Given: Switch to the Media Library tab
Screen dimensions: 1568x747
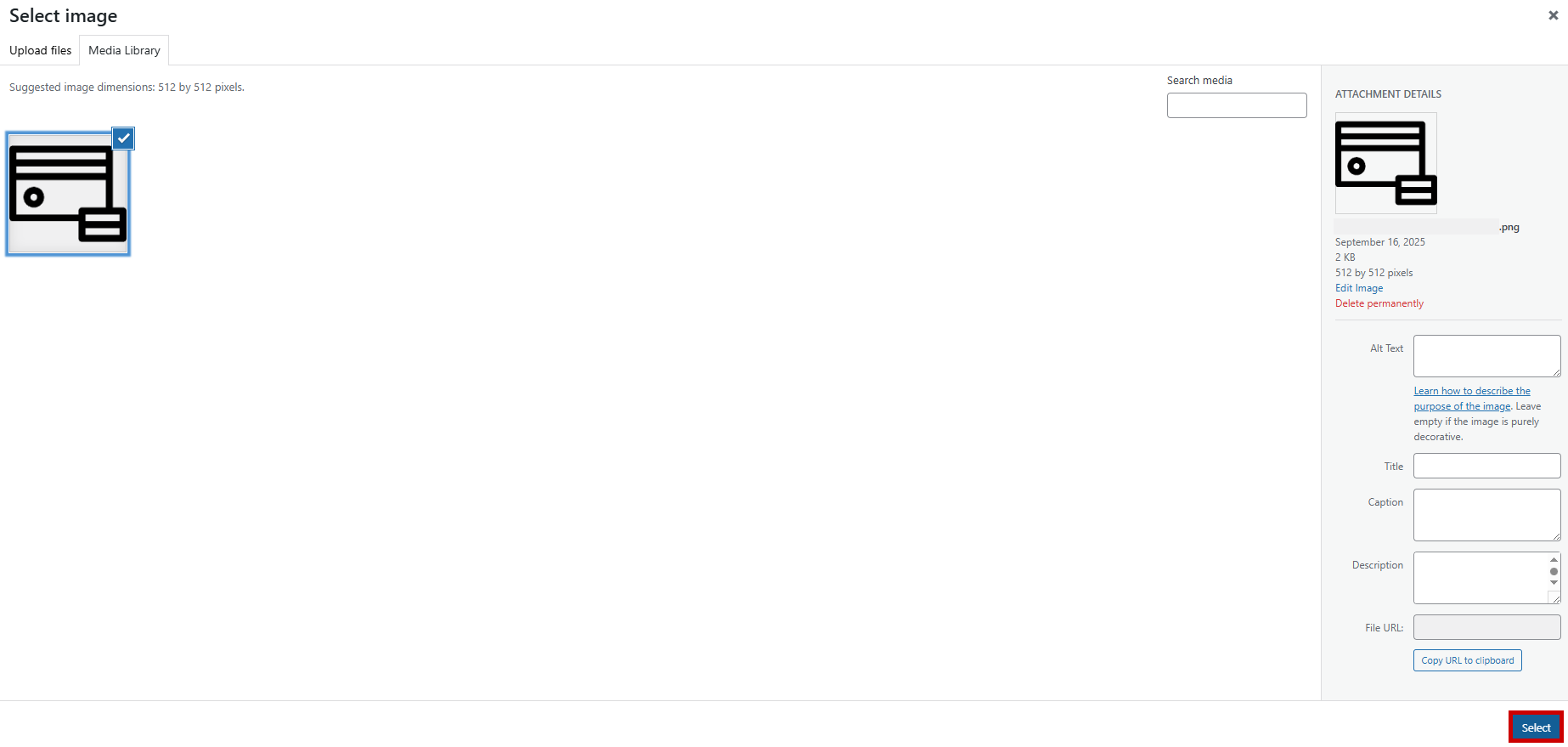Looking at the screenshot, I should (124, 50).
